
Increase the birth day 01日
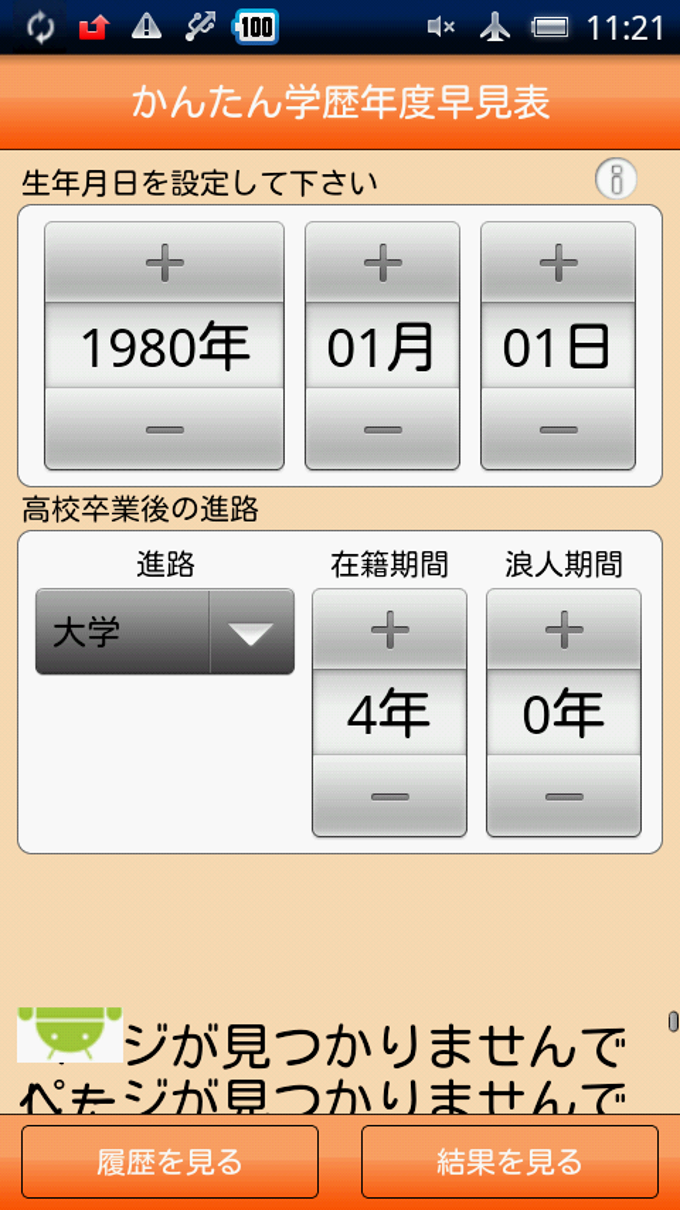click(x=558, y=263)
